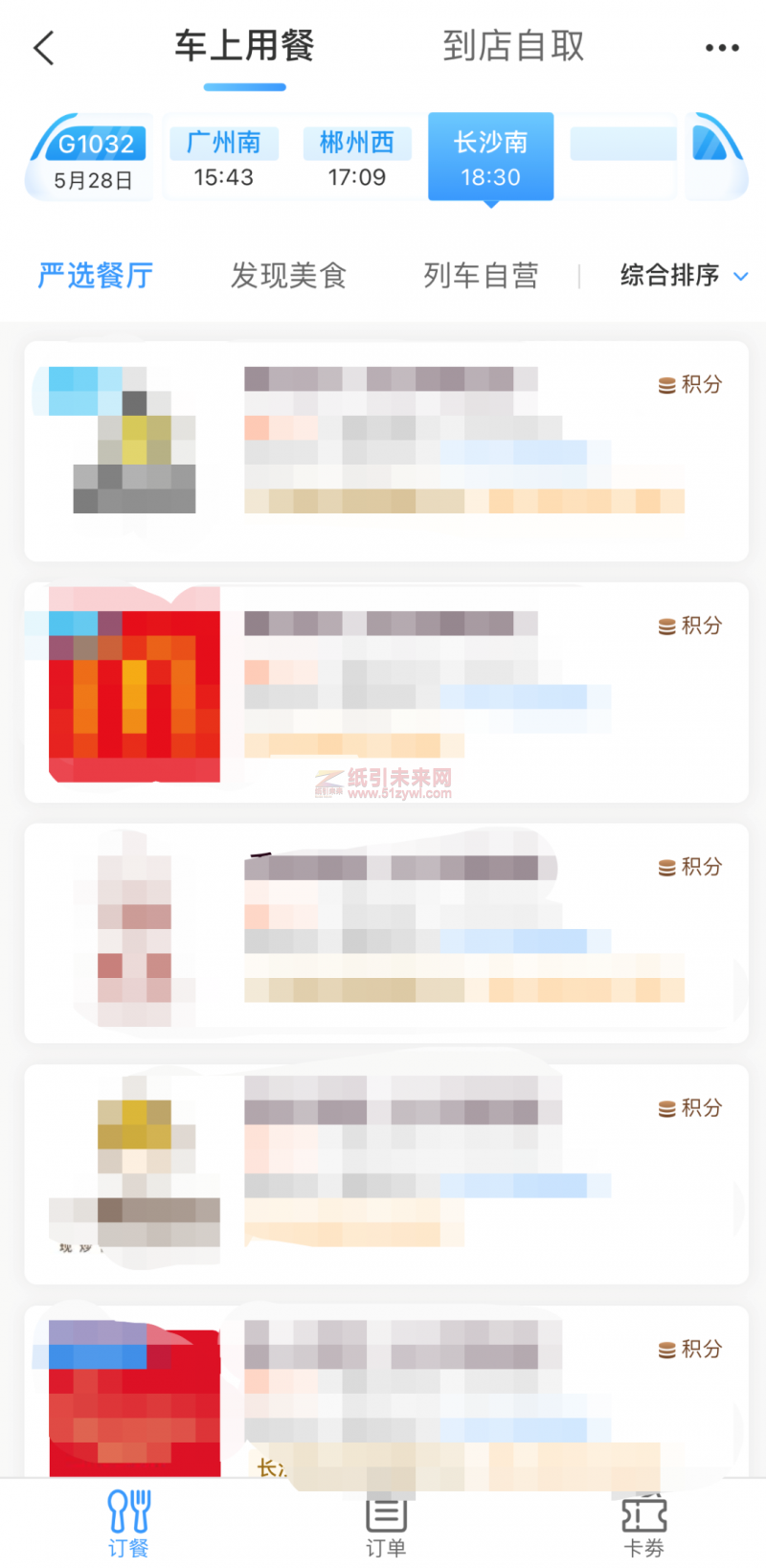
Task: Select the 郴州西 17:09 station
Action: click(357, 159)
